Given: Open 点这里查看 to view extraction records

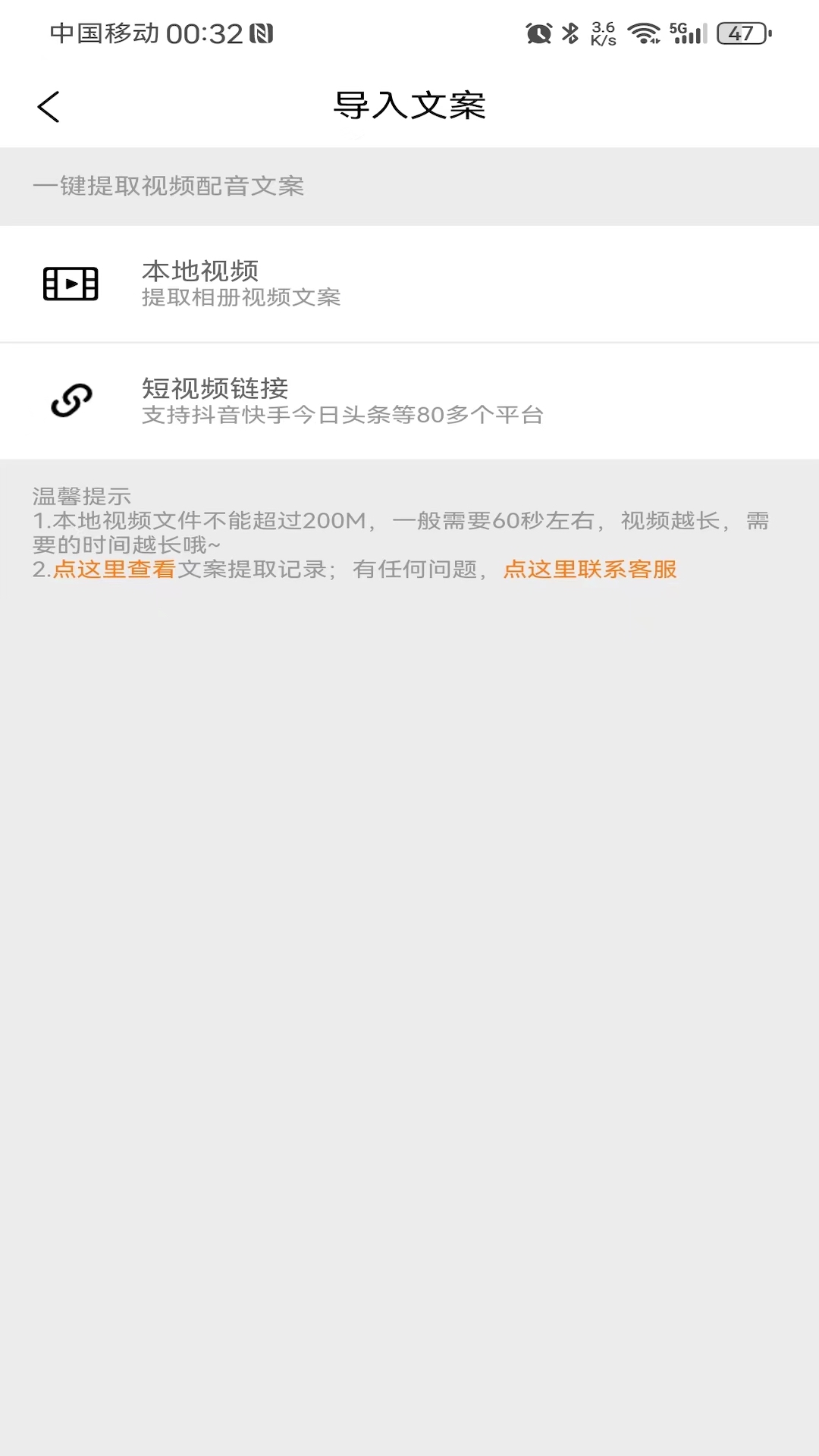Looking at the screenshot, I should 113,570.
